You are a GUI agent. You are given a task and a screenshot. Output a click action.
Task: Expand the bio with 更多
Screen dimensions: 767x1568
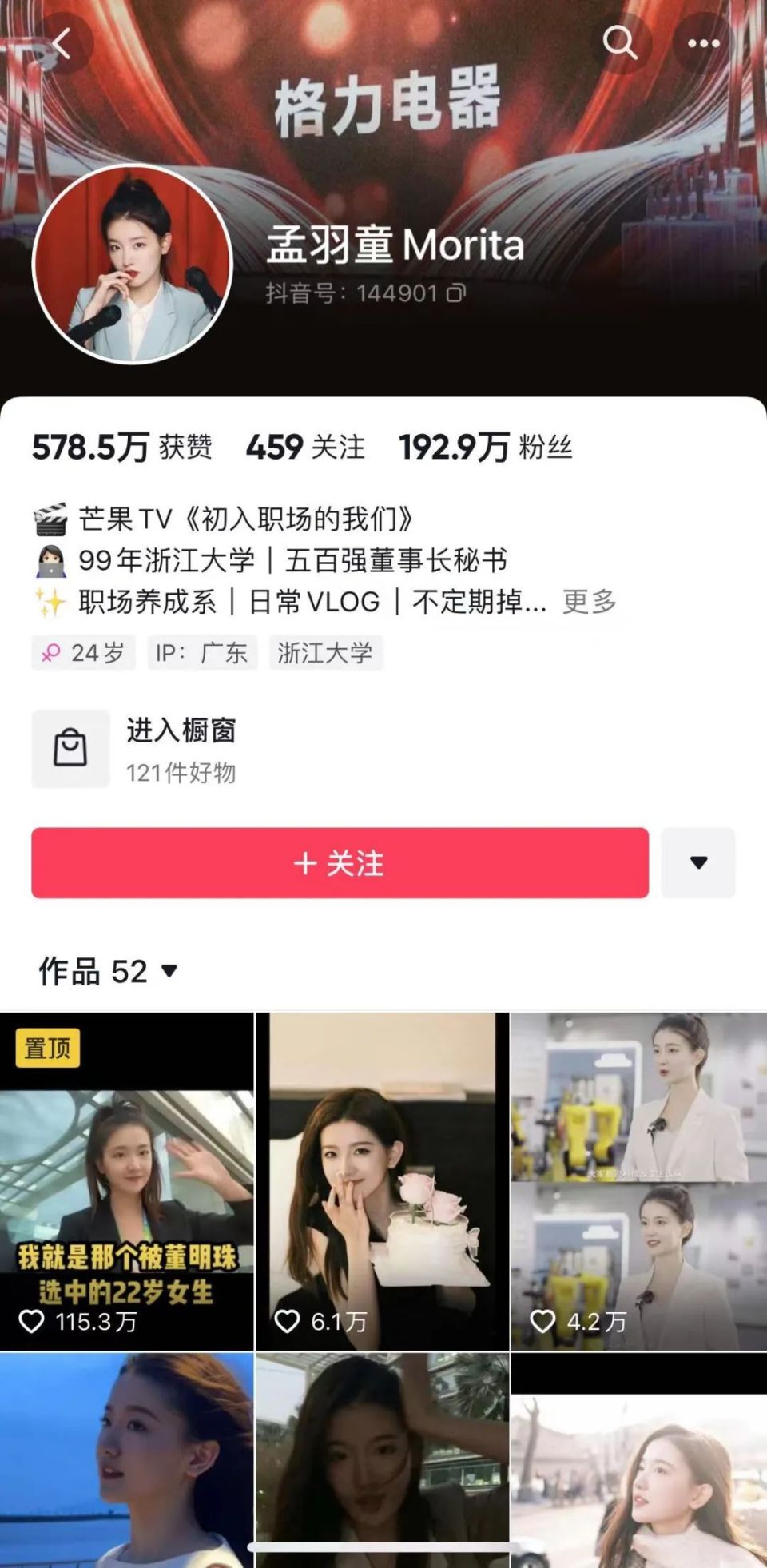pos(590,602)
